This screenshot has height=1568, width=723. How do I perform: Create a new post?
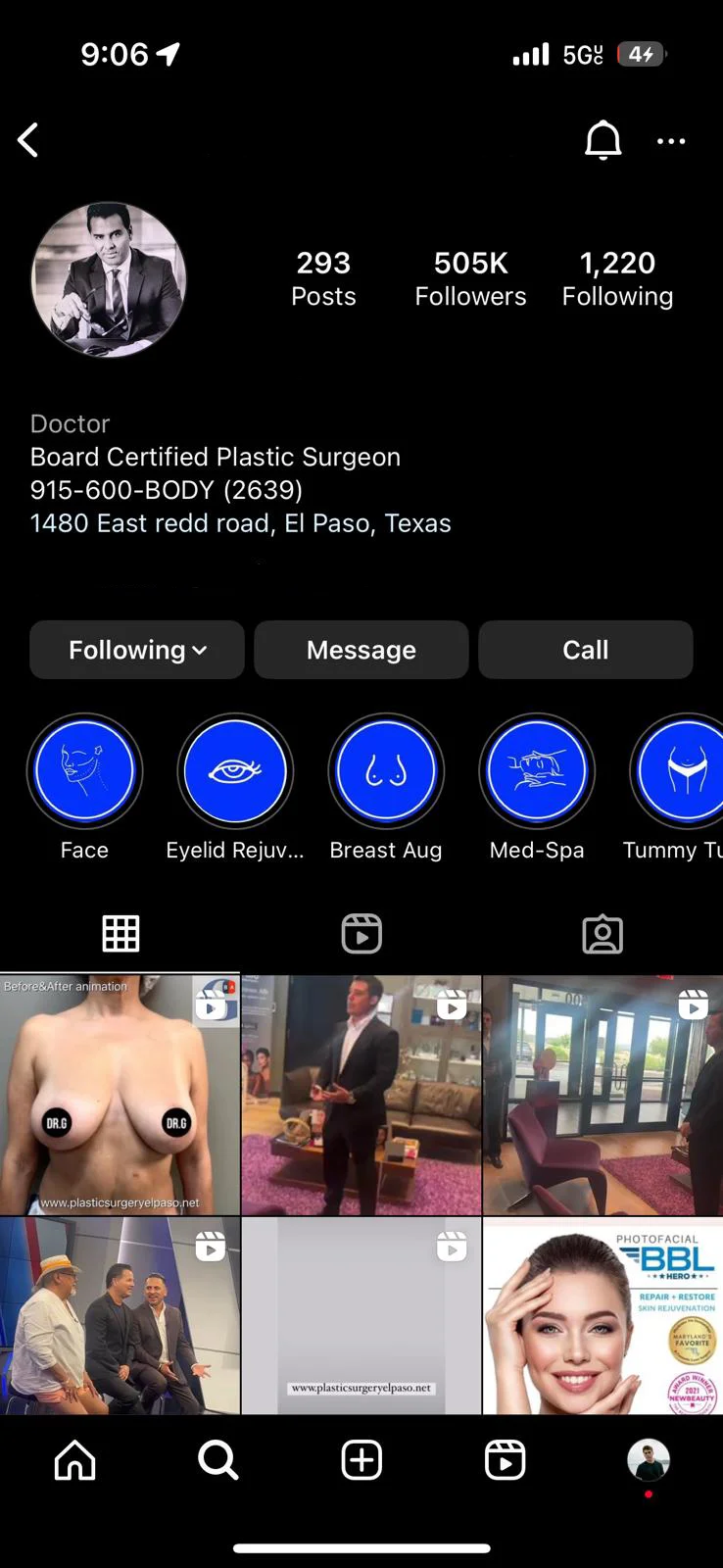361,1460
